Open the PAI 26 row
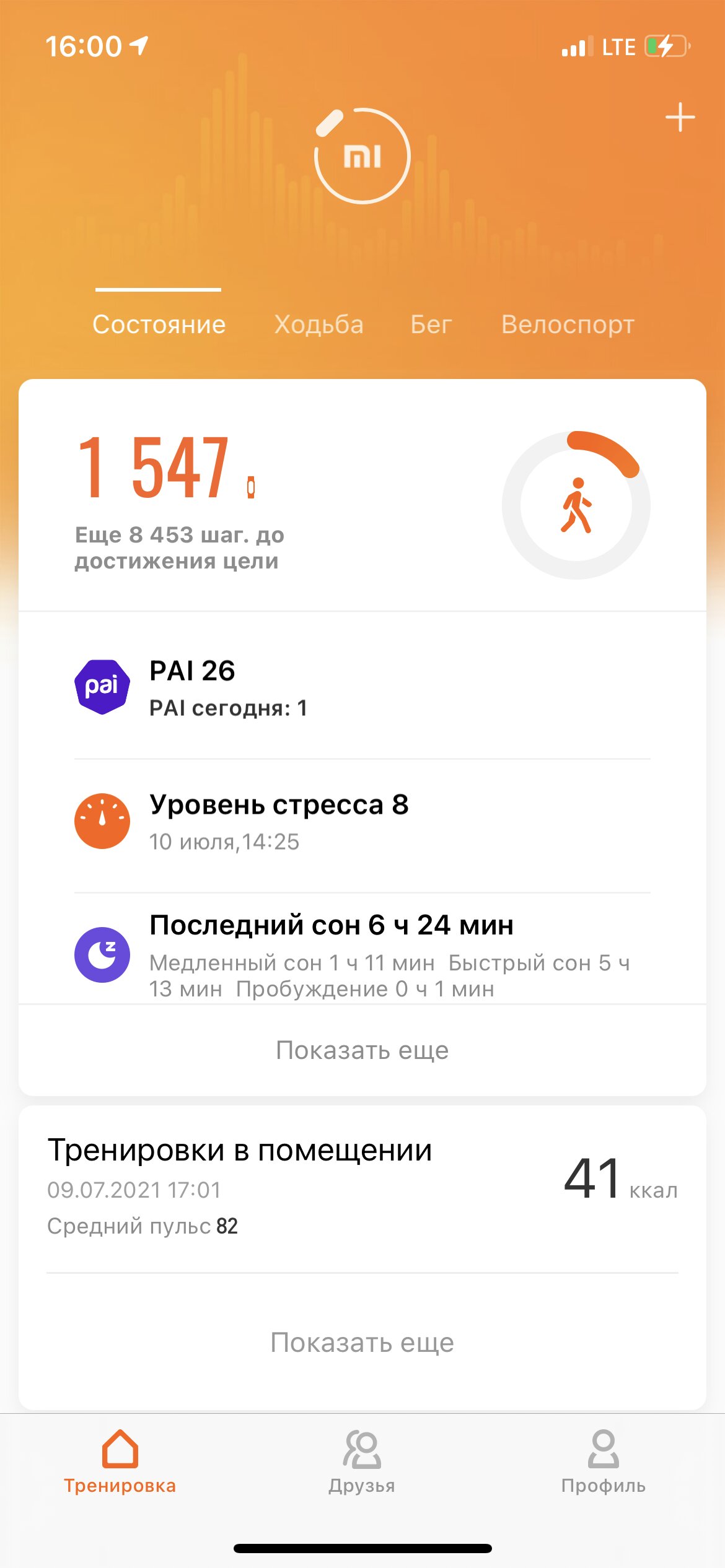Image resolution: width=725 pixels, height=1568 pixels. click(362, 687)
